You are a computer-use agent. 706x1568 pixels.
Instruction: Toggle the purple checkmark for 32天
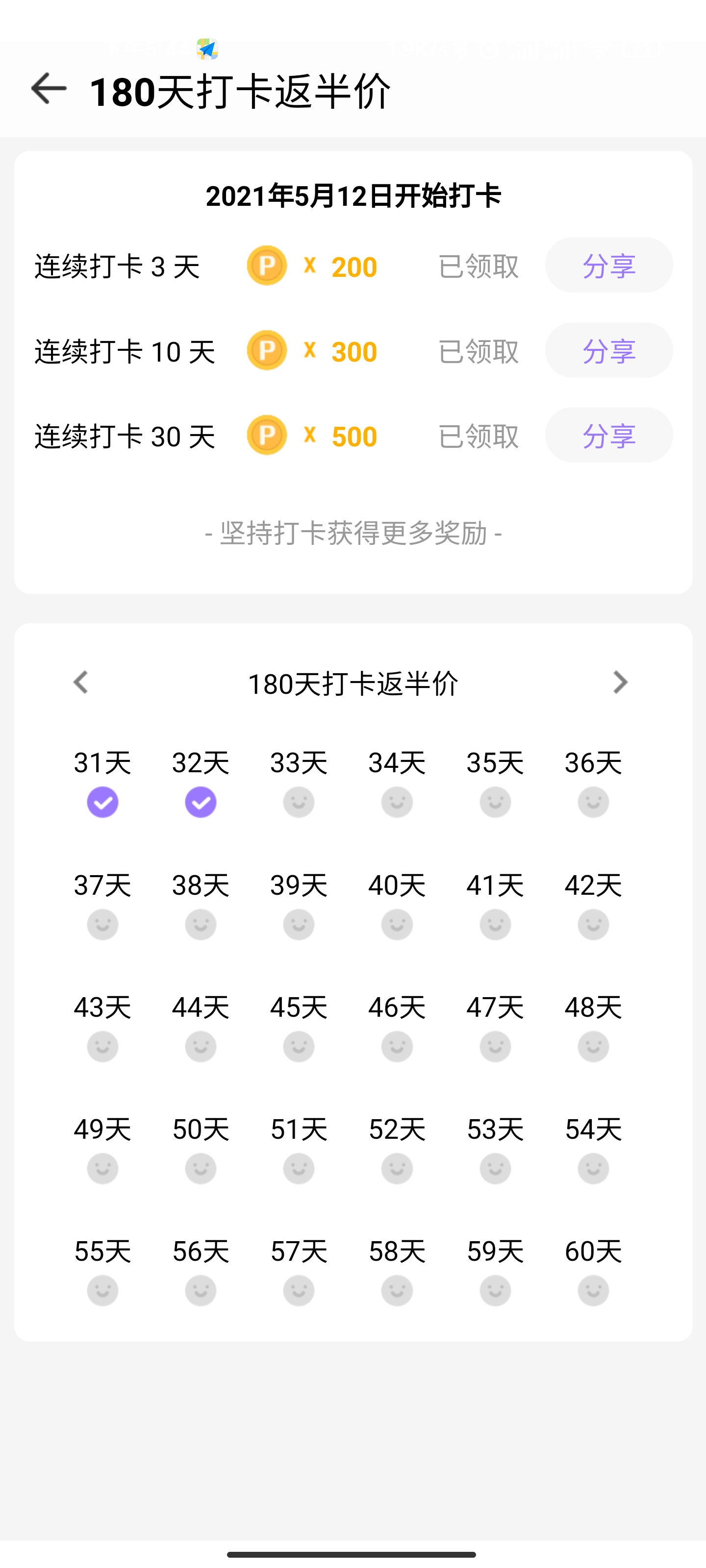(201, 802)
